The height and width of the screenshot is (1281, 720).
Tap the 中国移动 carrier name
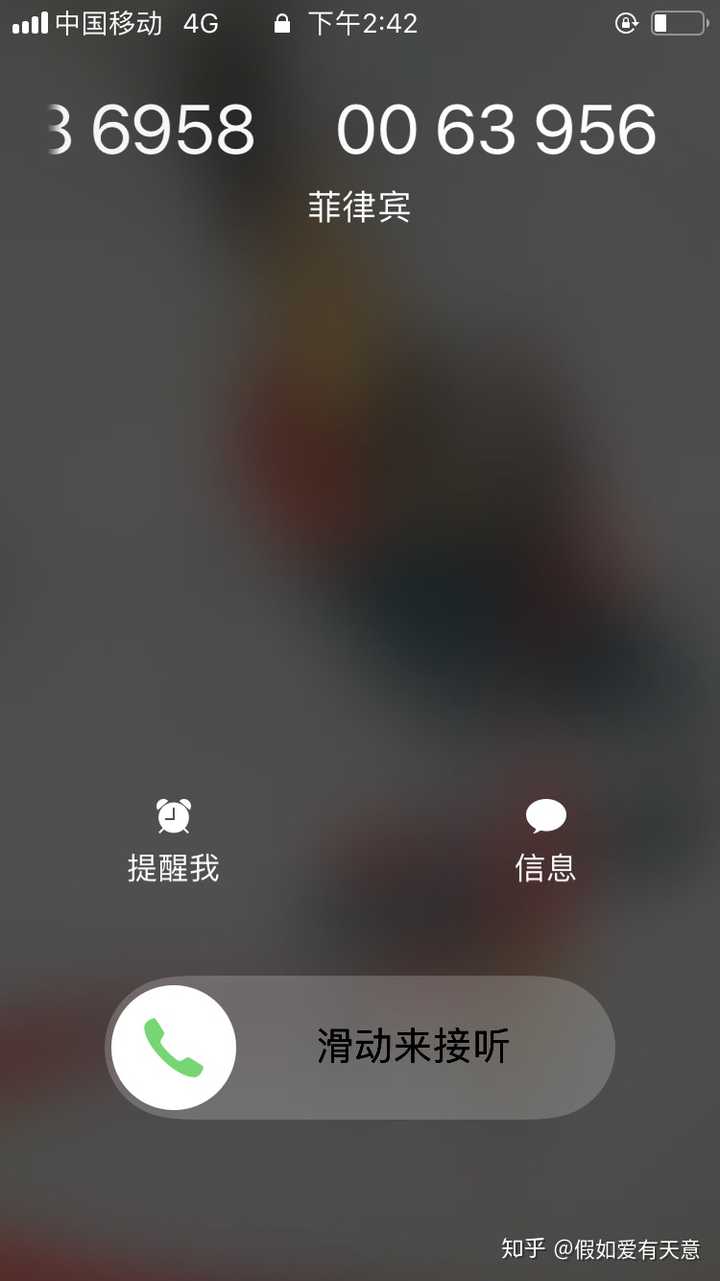point(110,23)
